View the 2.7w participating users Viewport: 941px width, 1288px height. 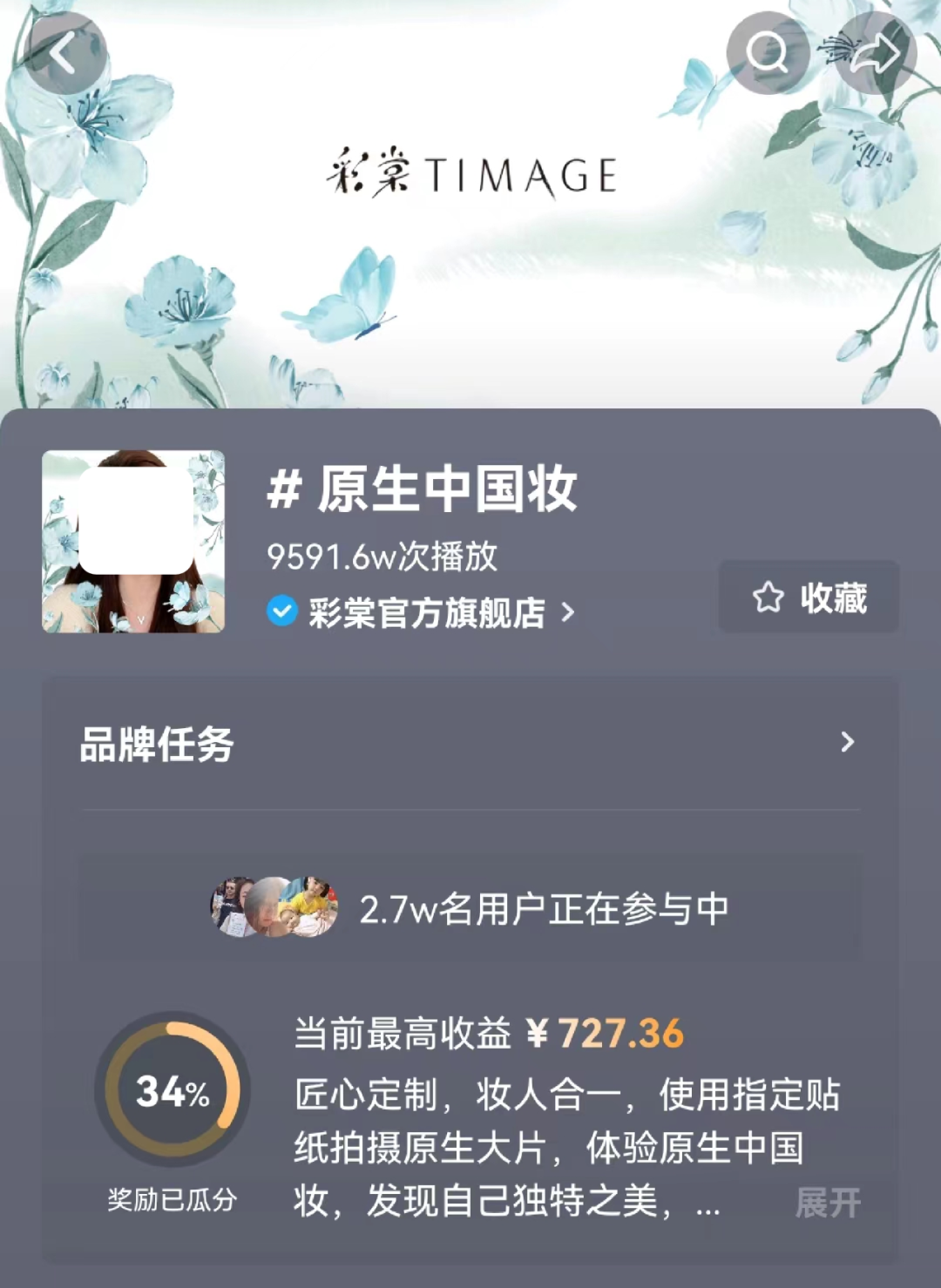pyautogui.click(x=470, y=908)
